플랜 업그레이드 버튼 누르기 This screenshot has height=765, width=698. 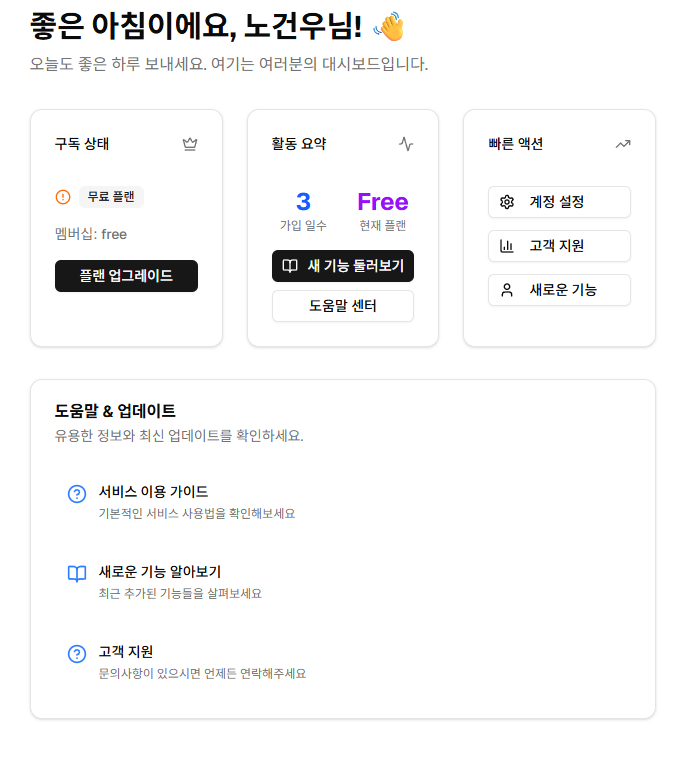(126, 276)
